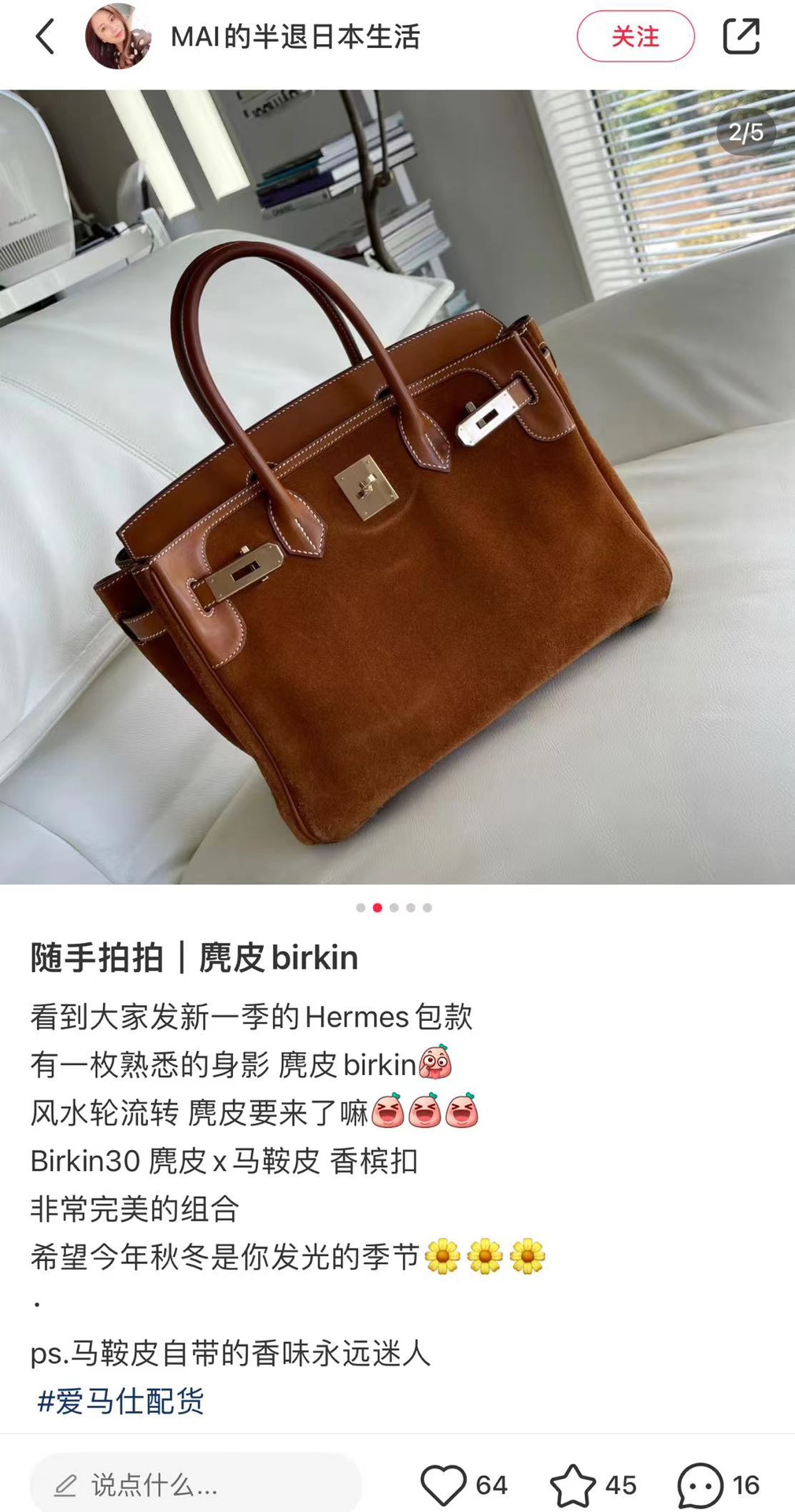
Task: Like this post with the heart icon
Action: [443, 1485]
